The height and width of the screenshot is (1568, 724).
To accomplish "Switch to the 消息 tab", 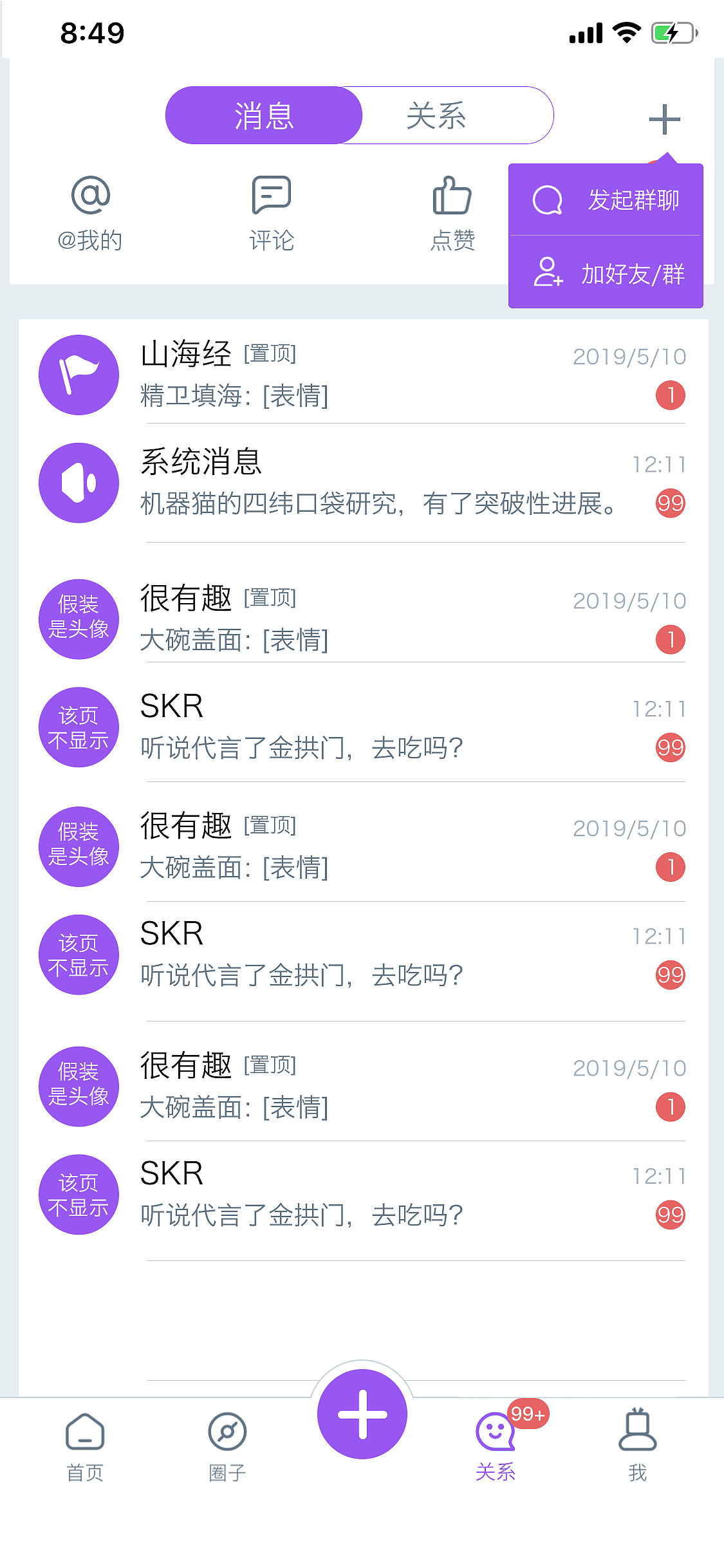I will point(264,115).
